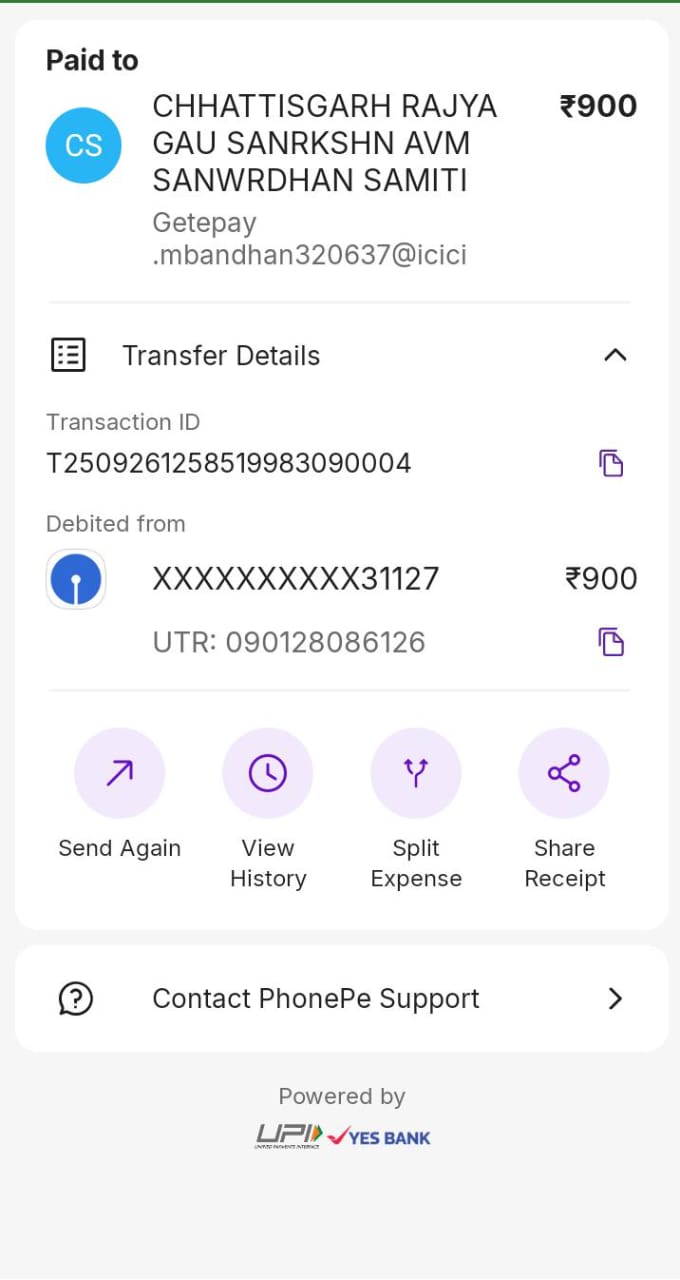Copy the Transaction ID

coord(611,464)
